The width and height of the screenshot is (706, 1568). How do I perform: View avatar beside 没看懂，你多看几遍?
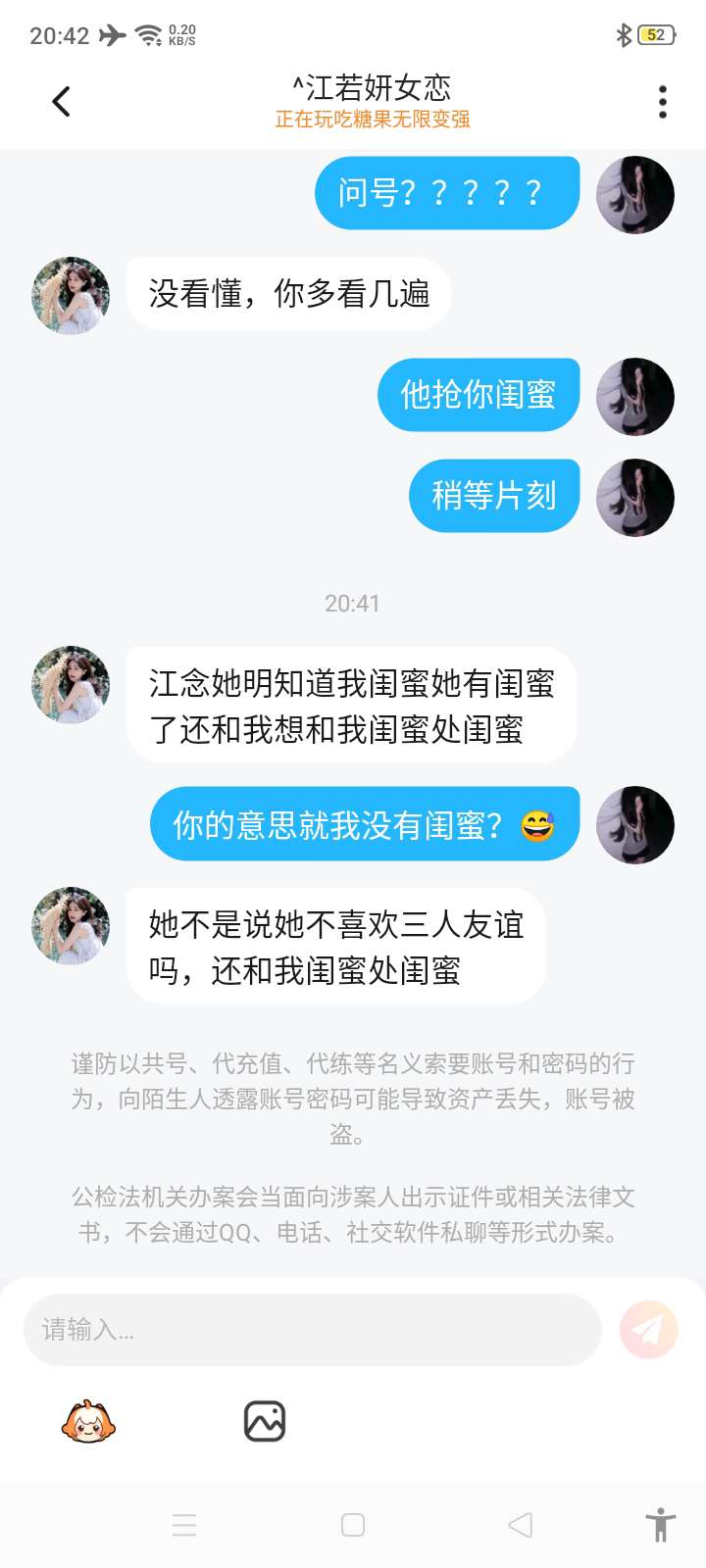(71, 295)
